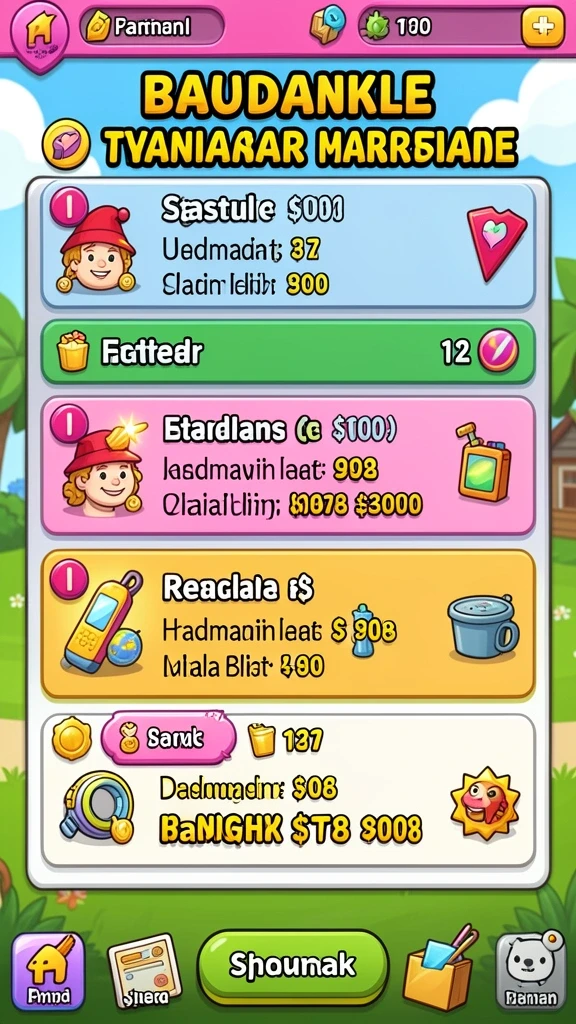Open the pink Etardlans card
This screenshot has height=1024, width=576.
288,466
